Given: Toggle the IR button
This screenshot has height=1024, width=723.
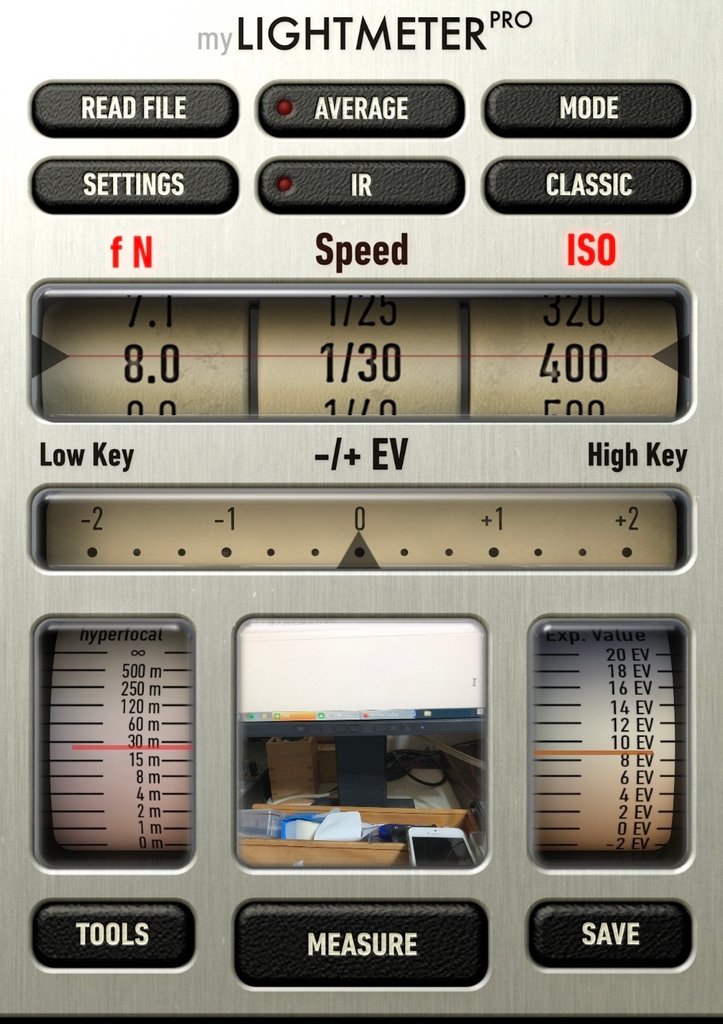Looking at the screenshot, I should coord(360,185).
